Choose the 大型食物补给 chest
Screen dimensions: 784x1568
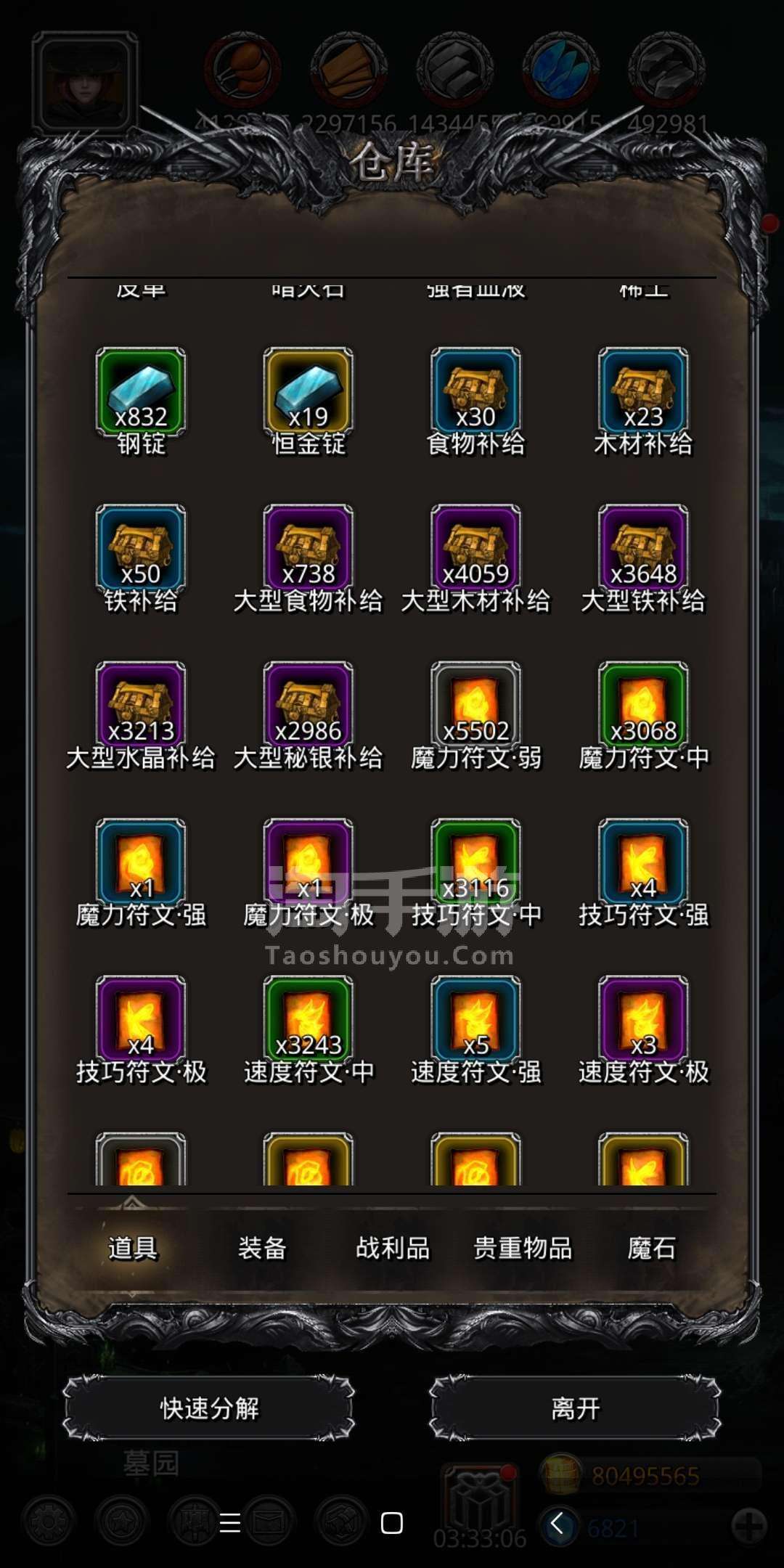[309, 549]
